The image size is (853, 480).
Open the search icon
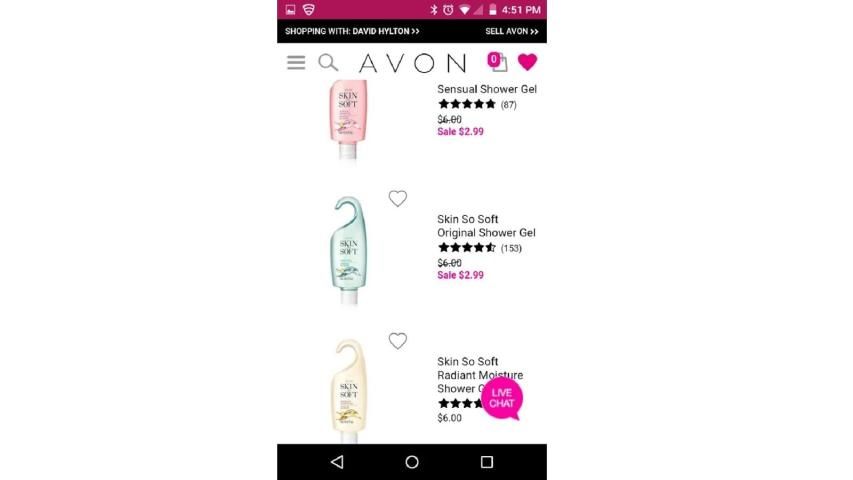tap(328, 62)
